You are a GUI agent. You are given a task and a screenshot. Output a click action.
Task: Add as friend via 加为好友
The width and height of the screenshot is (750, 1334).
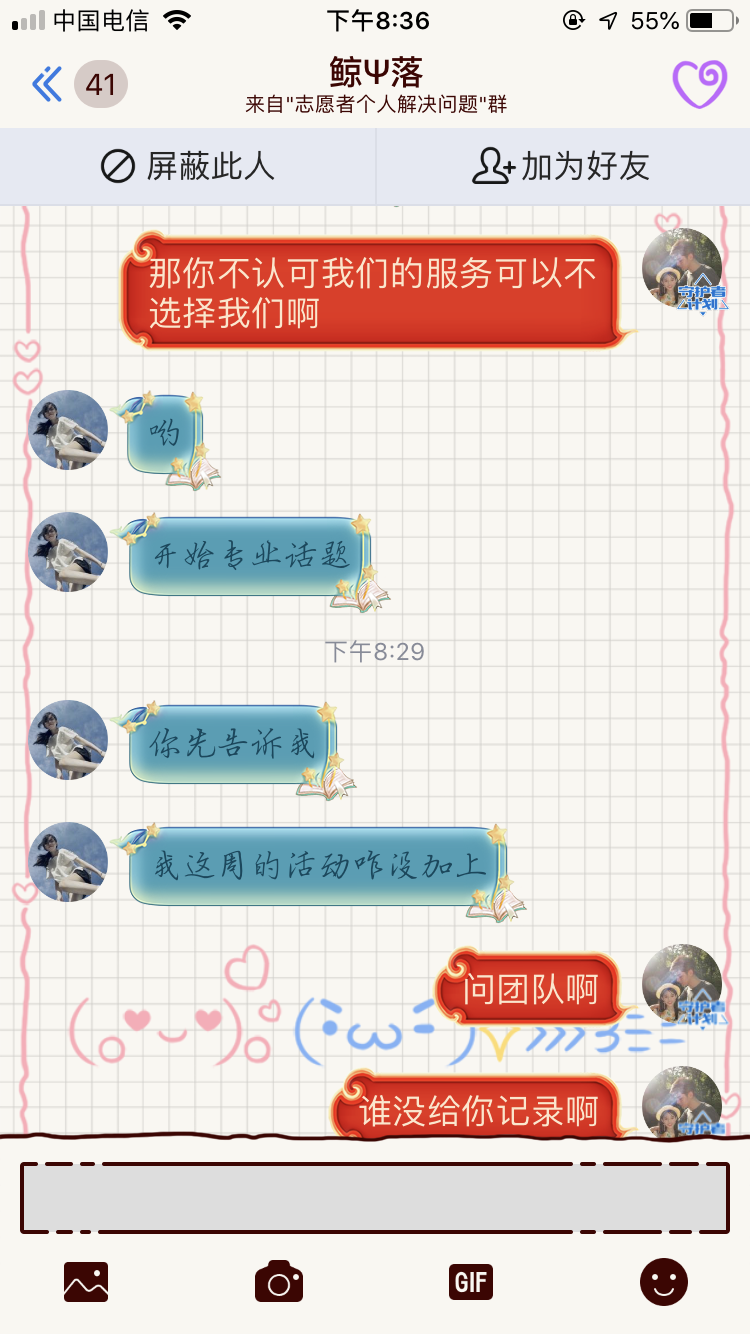pos(561,167)
